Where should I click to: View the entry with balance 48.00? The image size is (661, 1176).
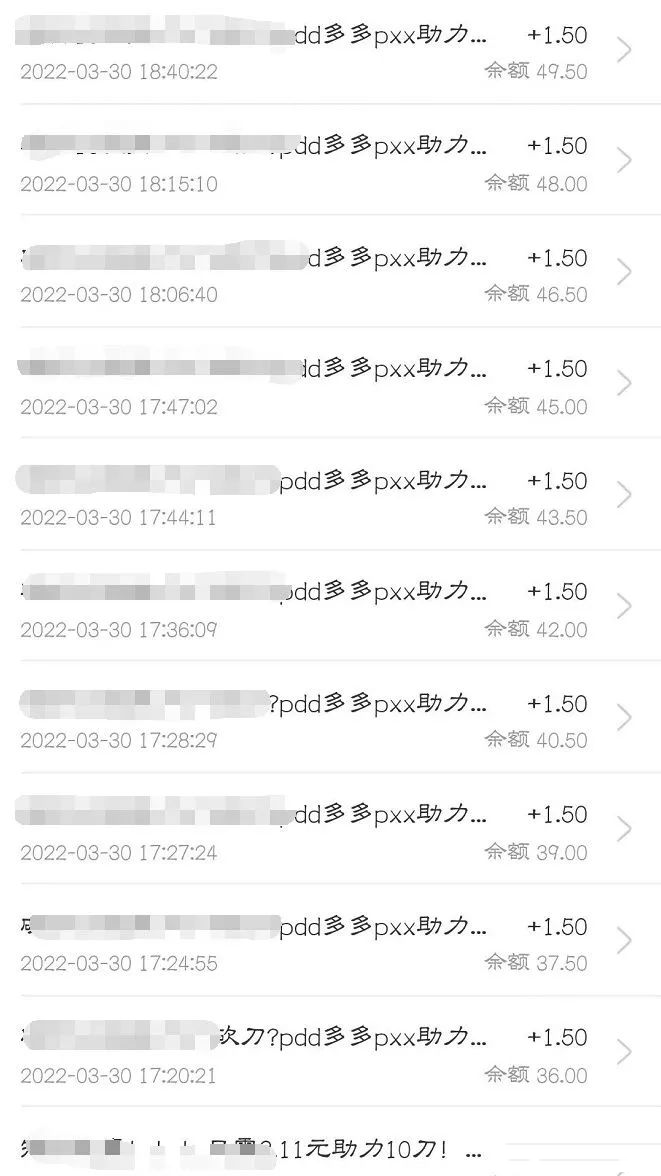[330, 163]
